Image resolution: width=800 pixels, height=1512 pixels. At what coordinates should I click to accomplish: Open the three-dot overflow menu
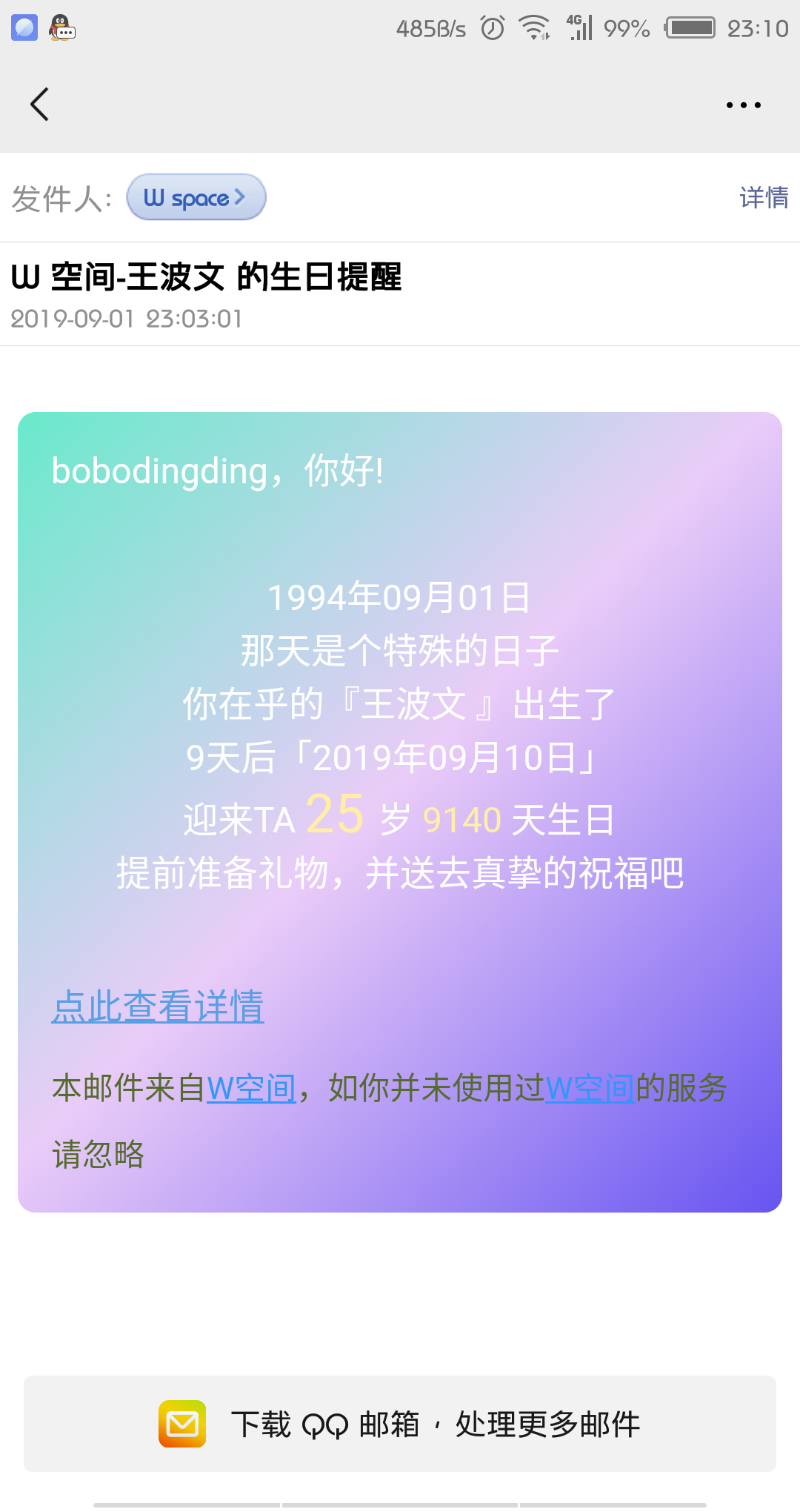pos(743,105)
